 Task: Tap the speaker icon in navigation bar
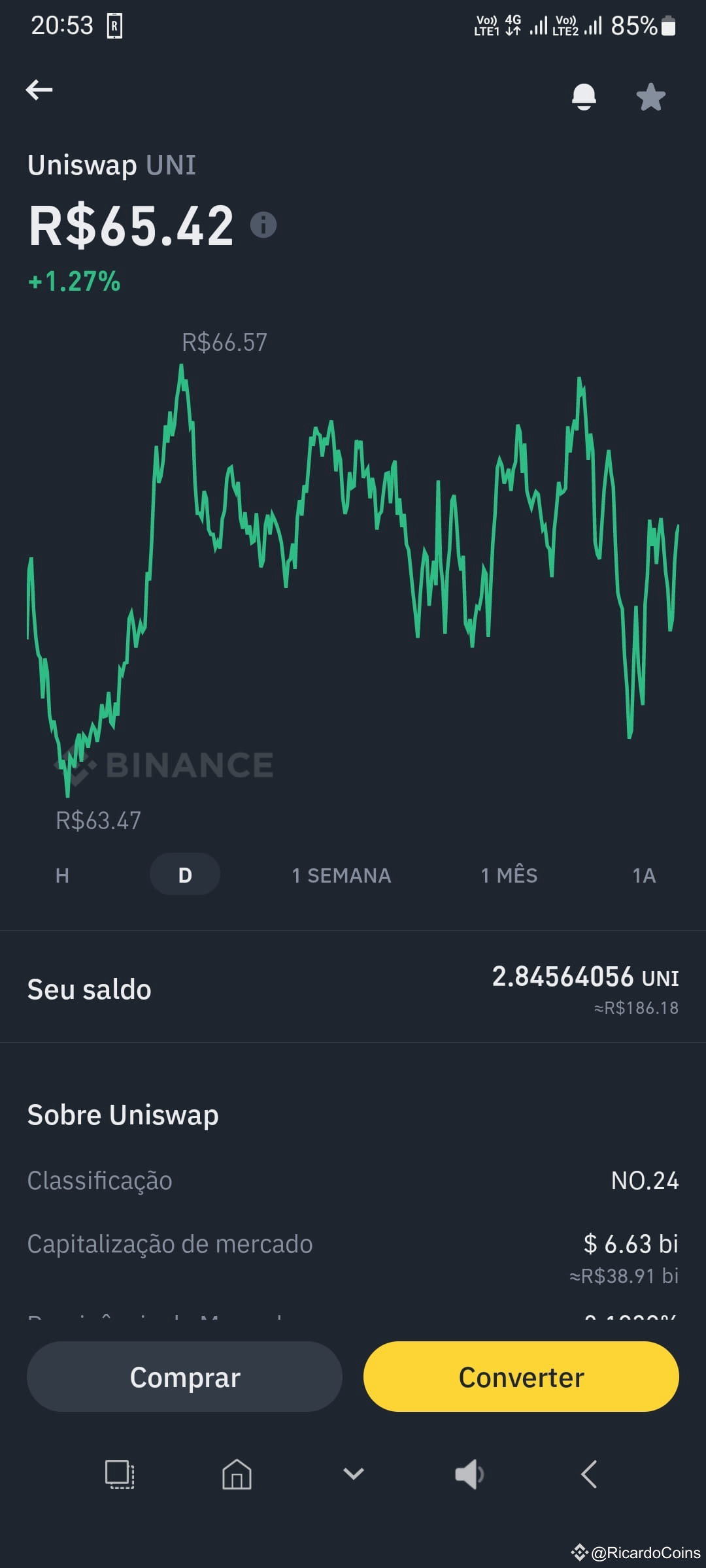[469, 1475]
